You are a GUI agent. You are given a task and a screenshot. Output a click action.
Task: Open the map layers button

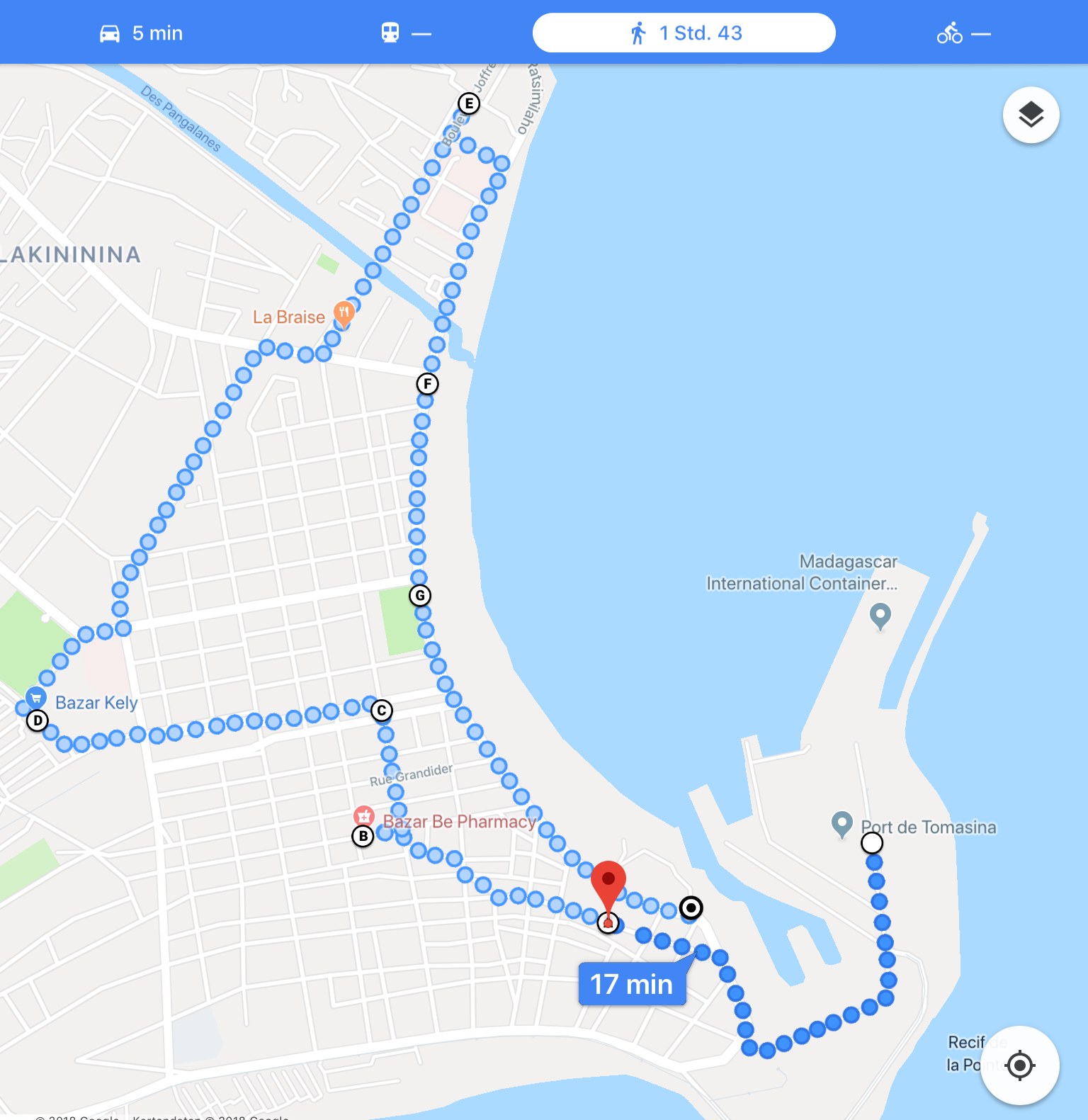click(1031, 115)
